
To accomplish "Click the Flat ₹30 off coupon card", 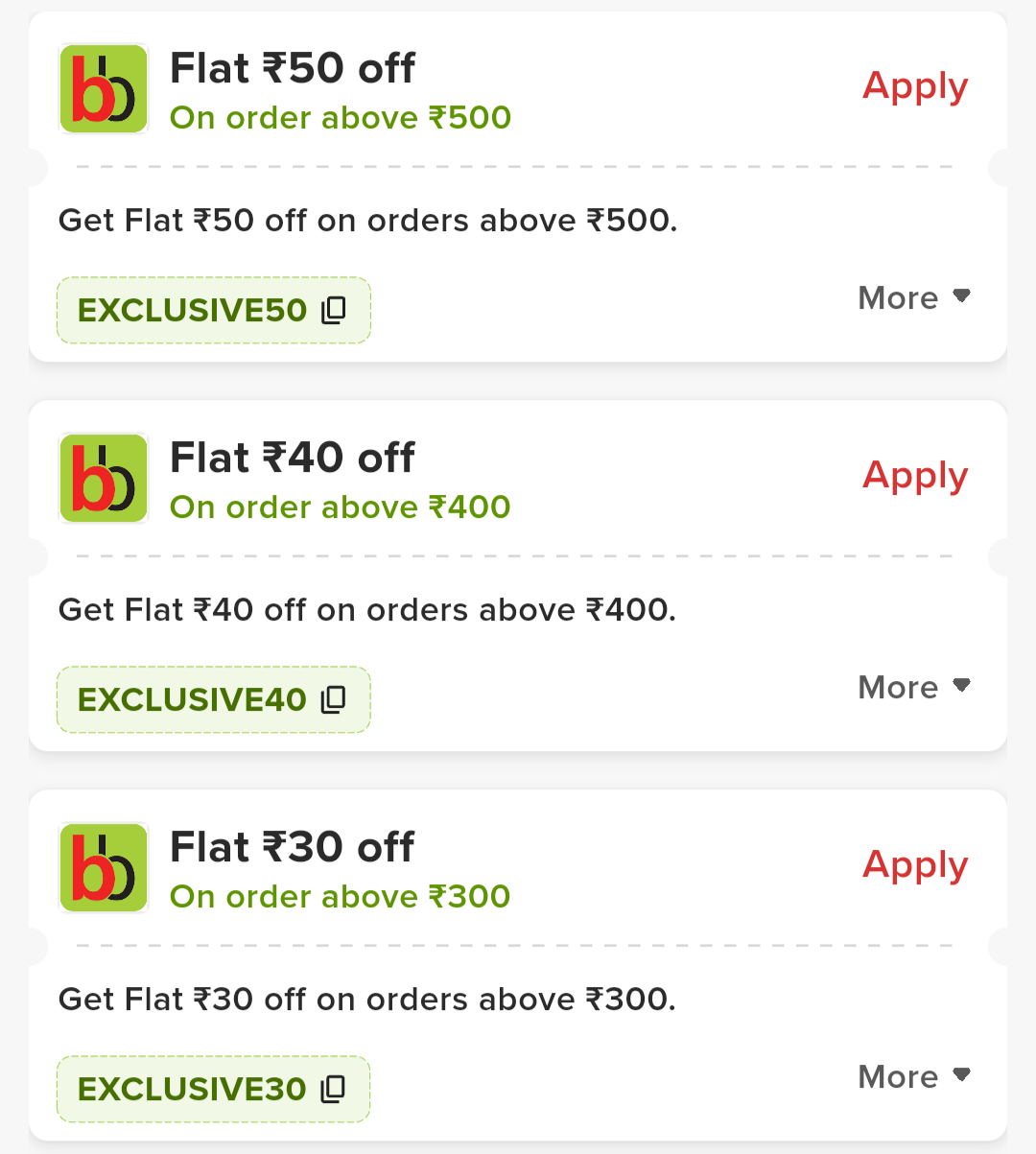I will click(x=518, y=959).
